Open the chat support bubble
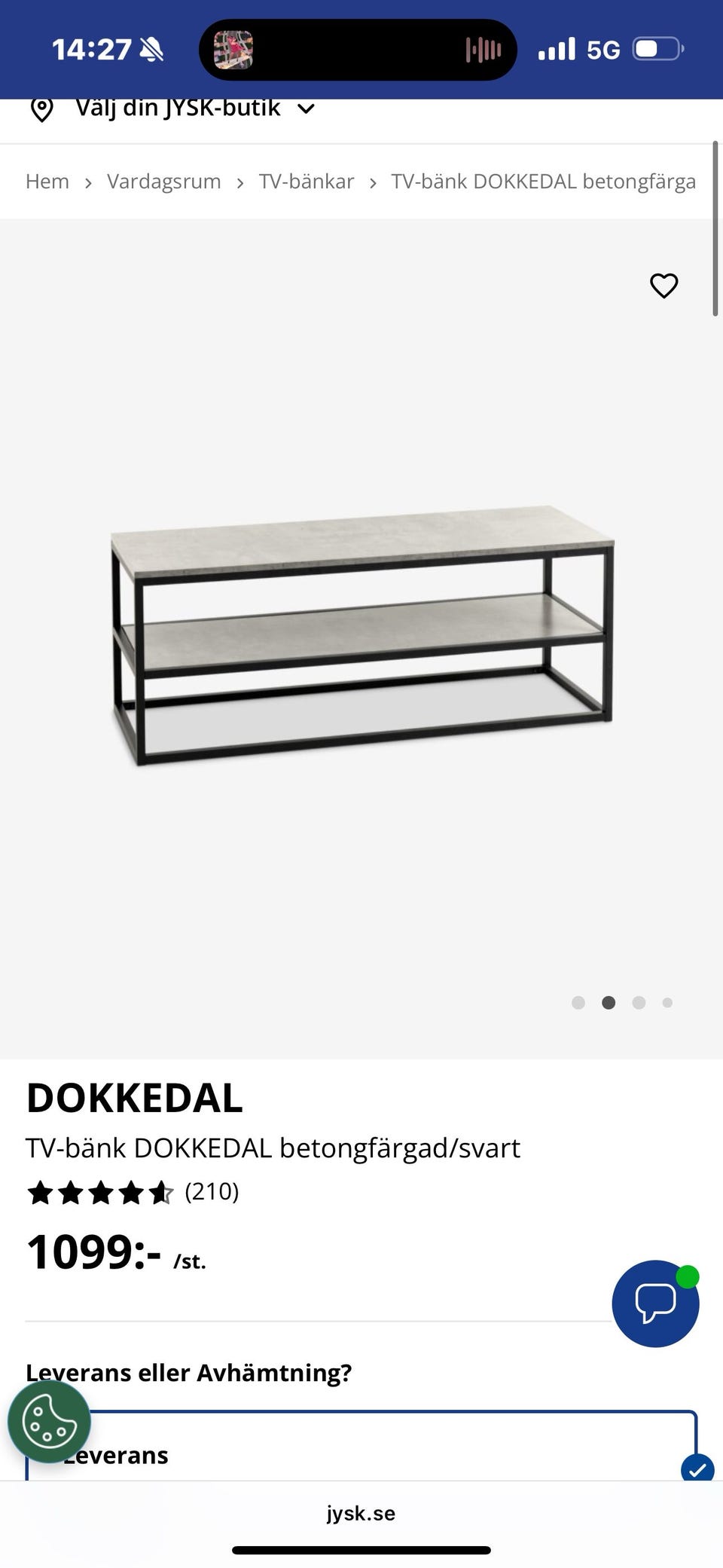Viewport: 723px width, 1568px height. pos(654,1304)
